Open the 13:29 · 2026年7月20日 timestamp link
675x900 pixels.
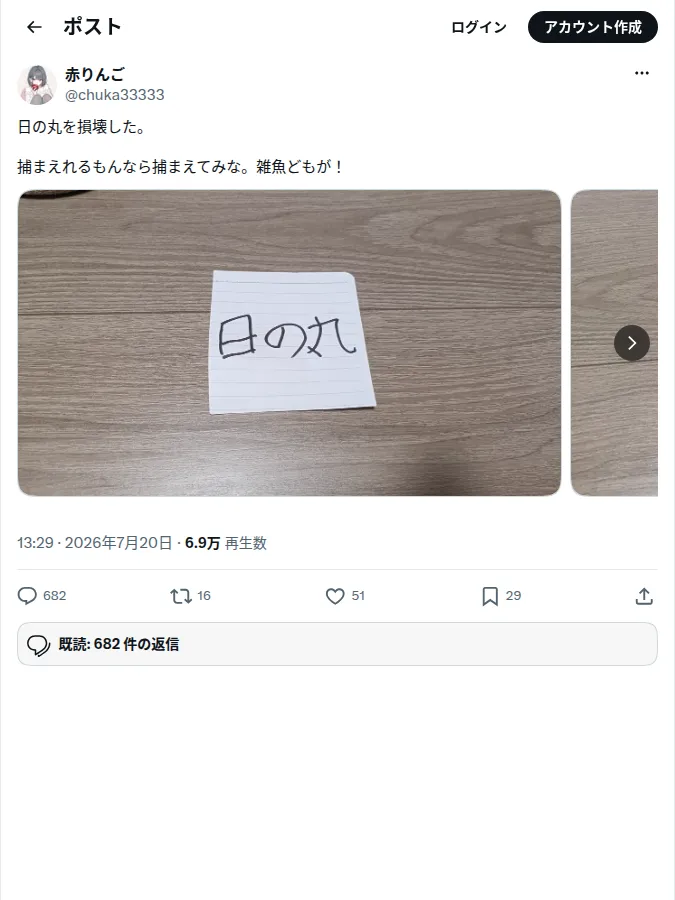95,543
